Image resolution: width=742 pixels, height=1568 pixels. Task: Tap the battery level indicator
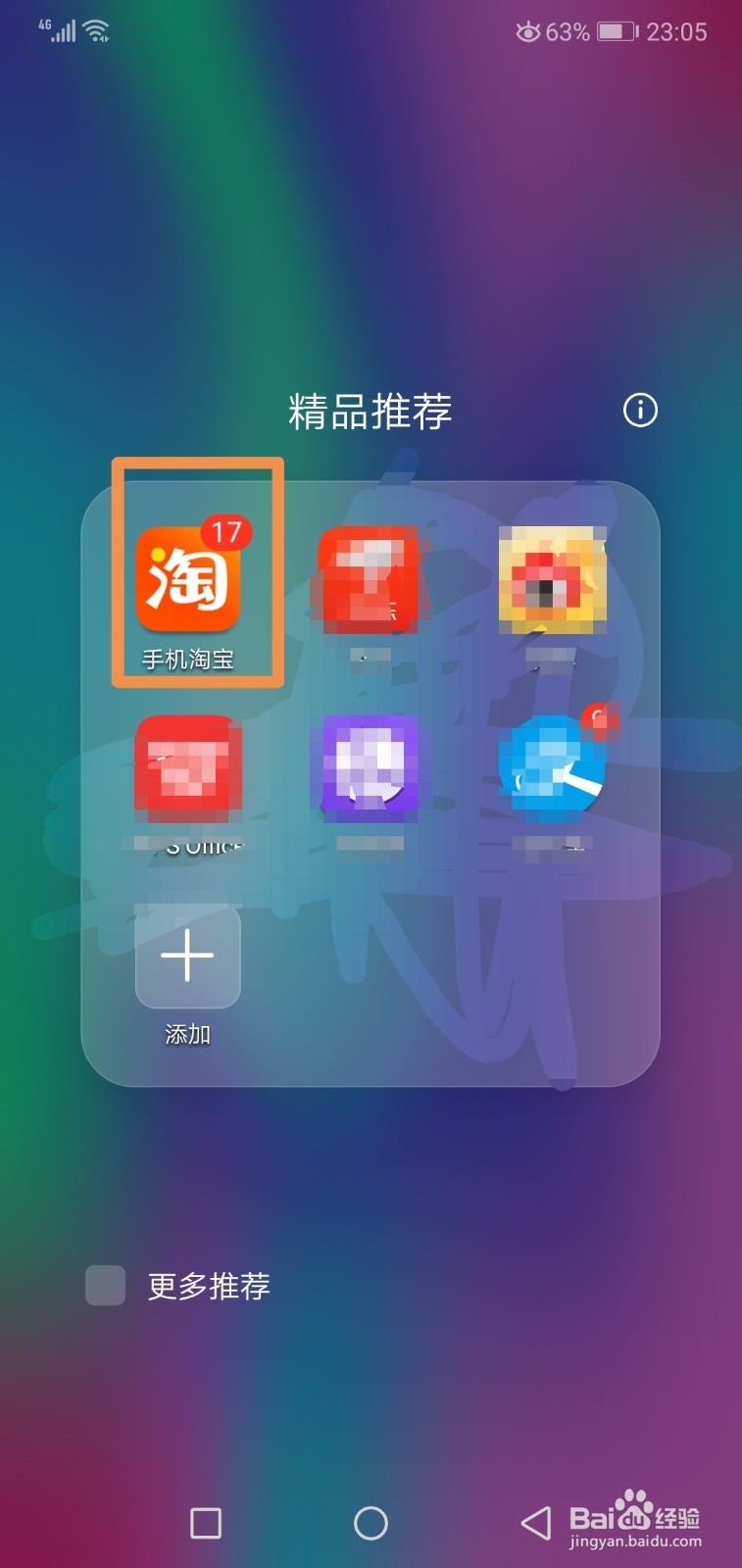(615, 32)
